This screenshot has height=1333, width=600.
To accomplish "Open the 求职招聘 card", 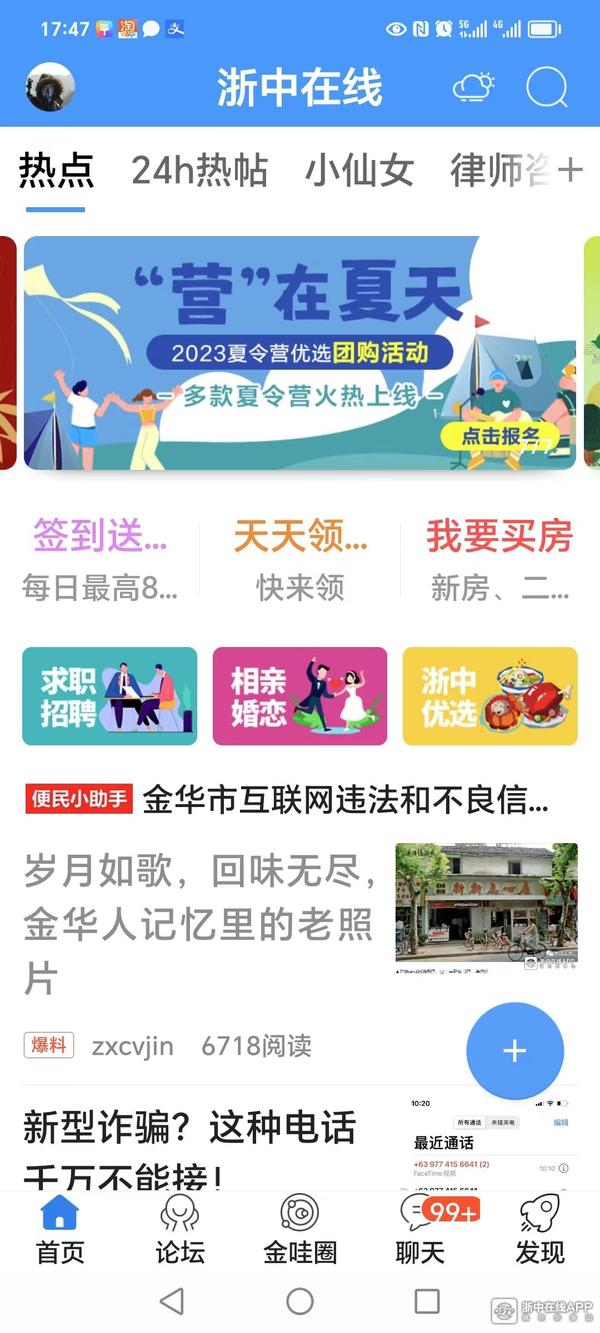I will click(x=110, y=696).
